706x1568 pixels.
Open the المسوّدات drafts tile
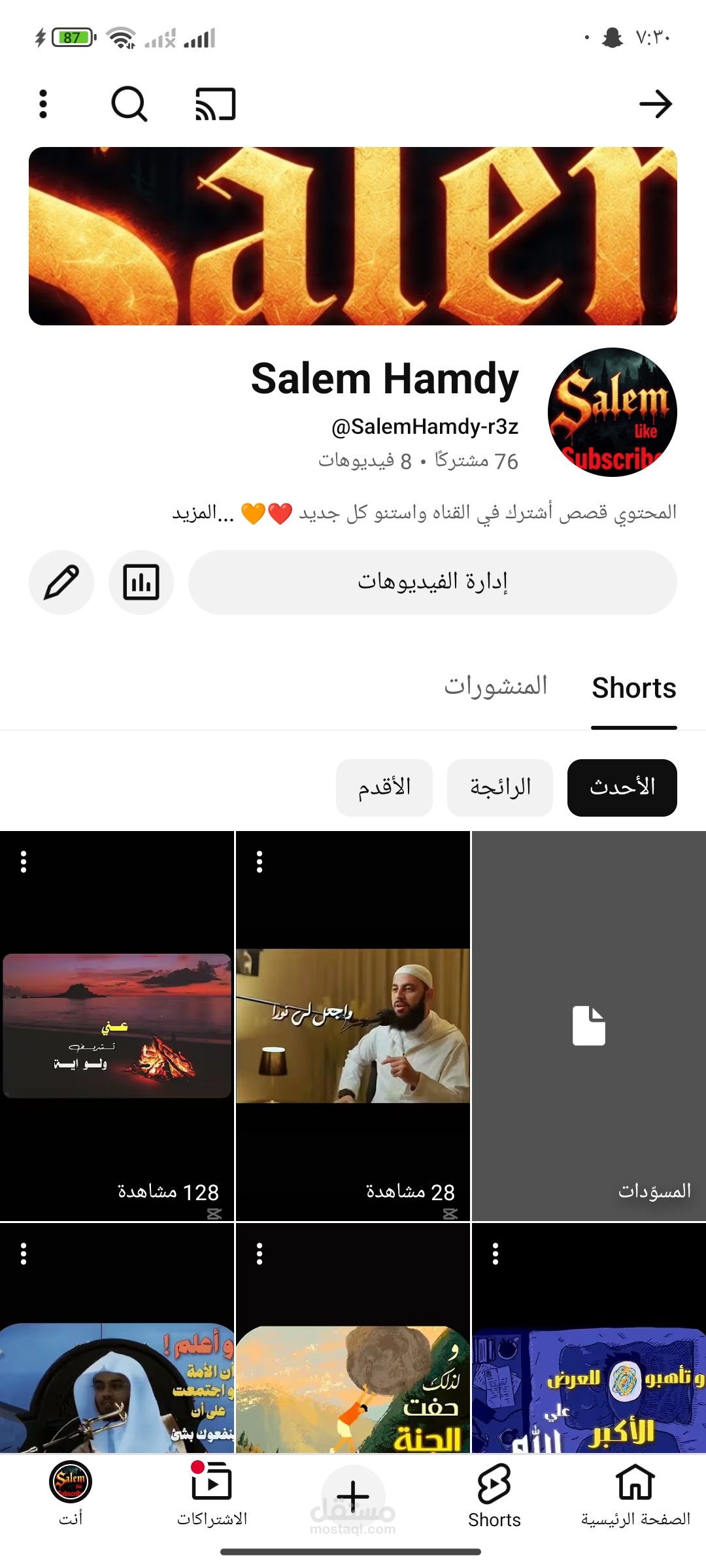(588, 1026)
